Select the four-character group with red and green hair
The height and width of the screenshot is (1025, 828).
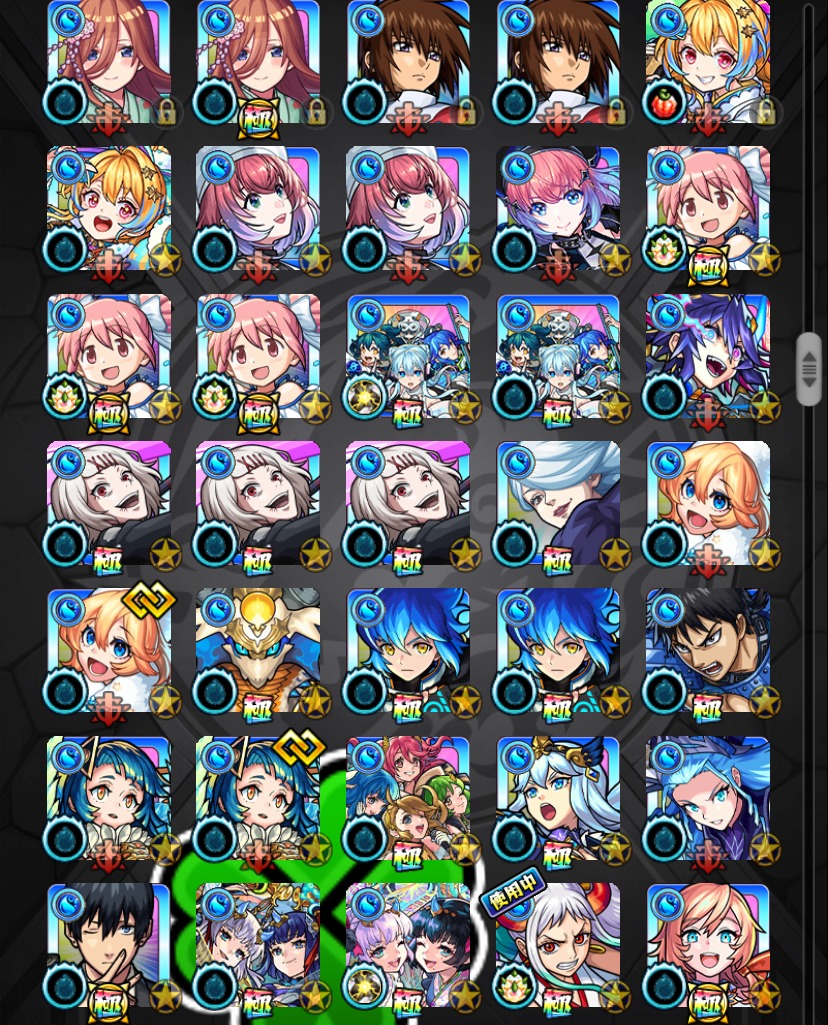point(408,798)
